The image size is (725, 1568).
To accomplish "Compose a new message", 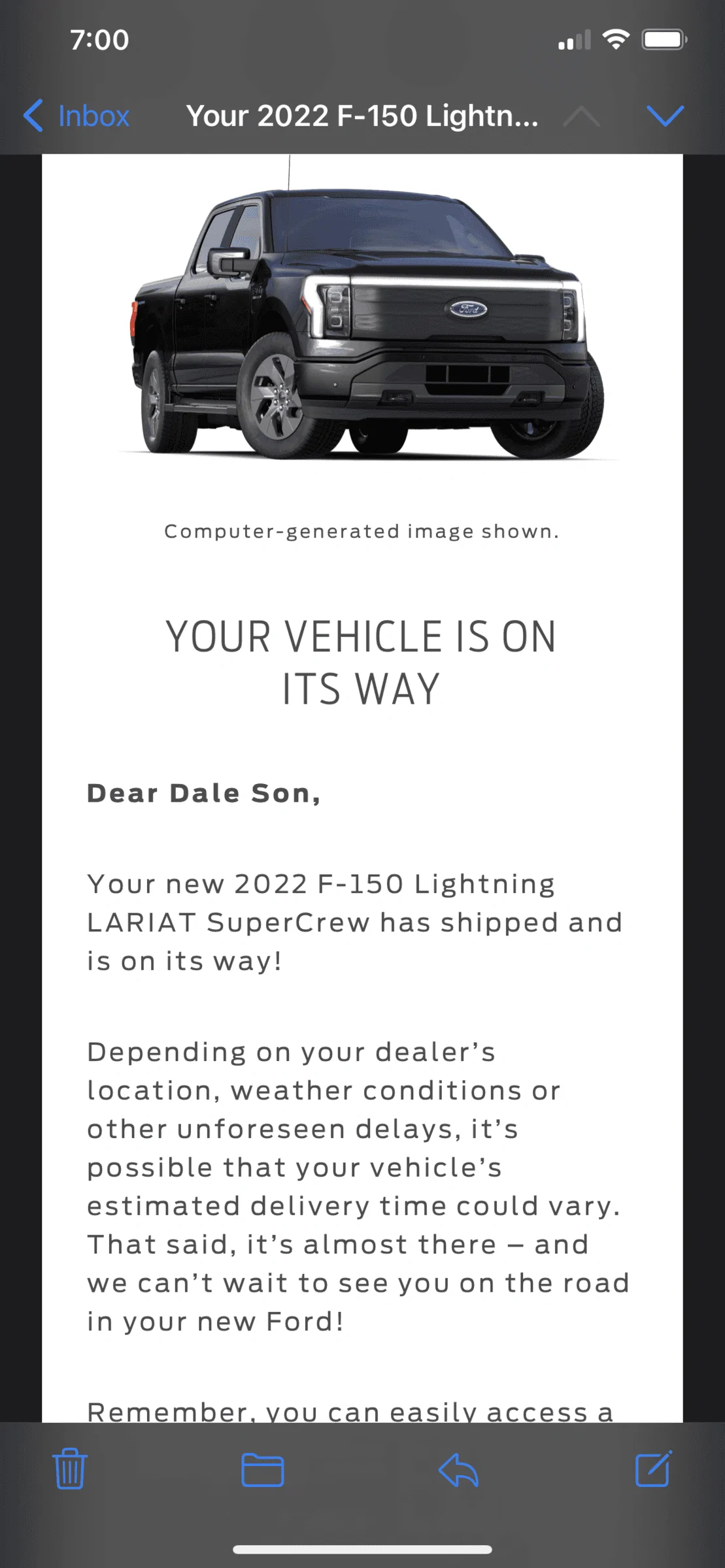I will pyautogui.click(x=653, y=1468).
